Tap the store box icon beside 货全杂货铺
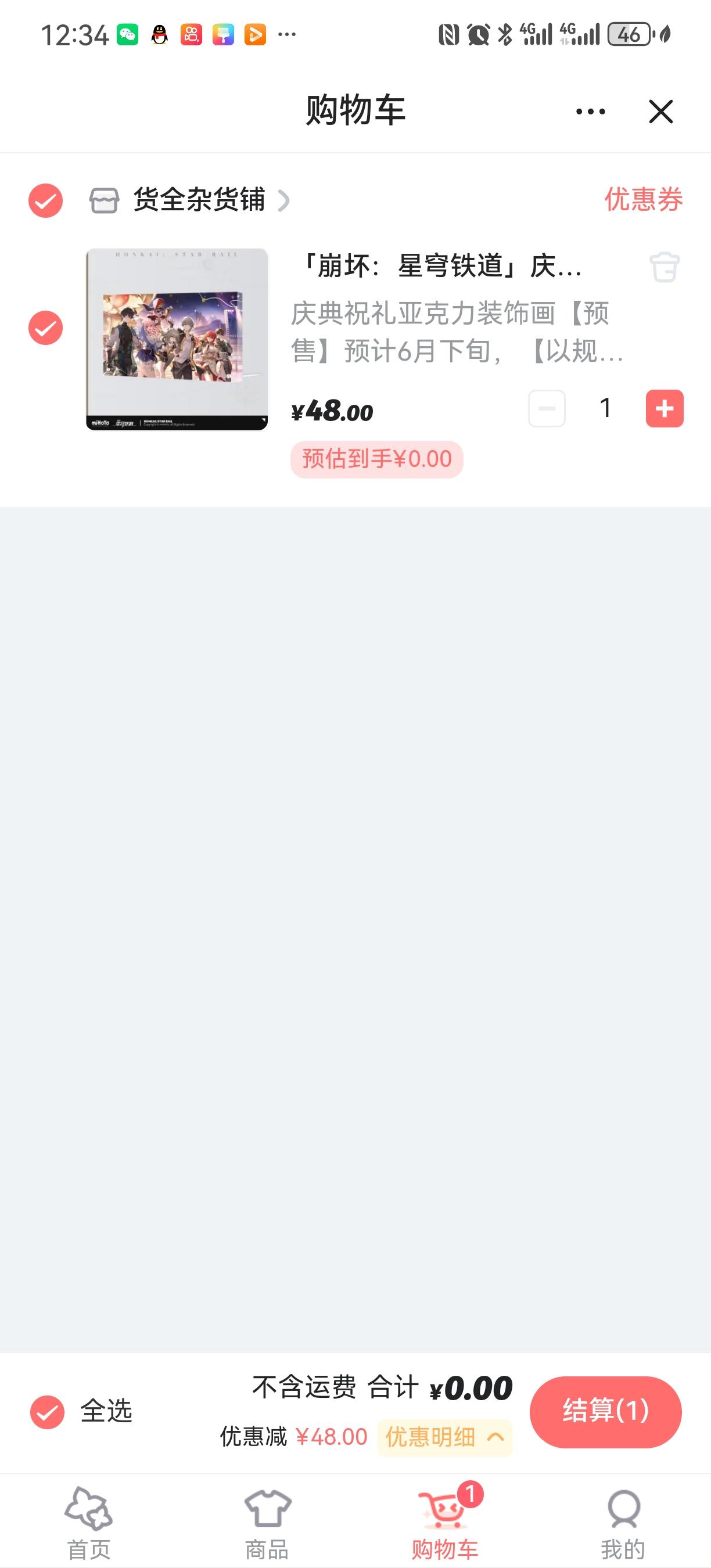This screenshot has width=711, height=1568. 105,201
